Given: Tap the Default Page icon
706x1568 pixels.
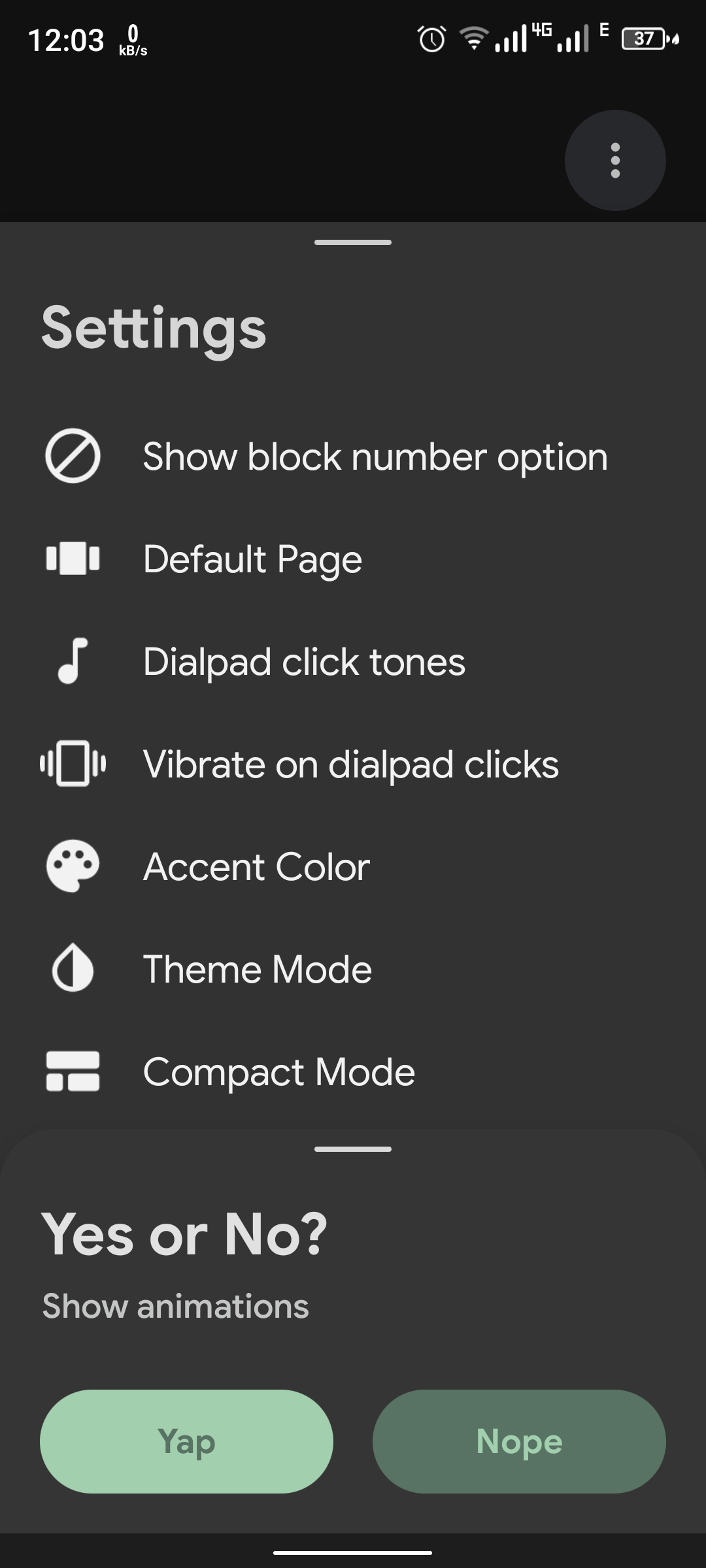Looking at the screenshot, I should (x=73, y=559).
